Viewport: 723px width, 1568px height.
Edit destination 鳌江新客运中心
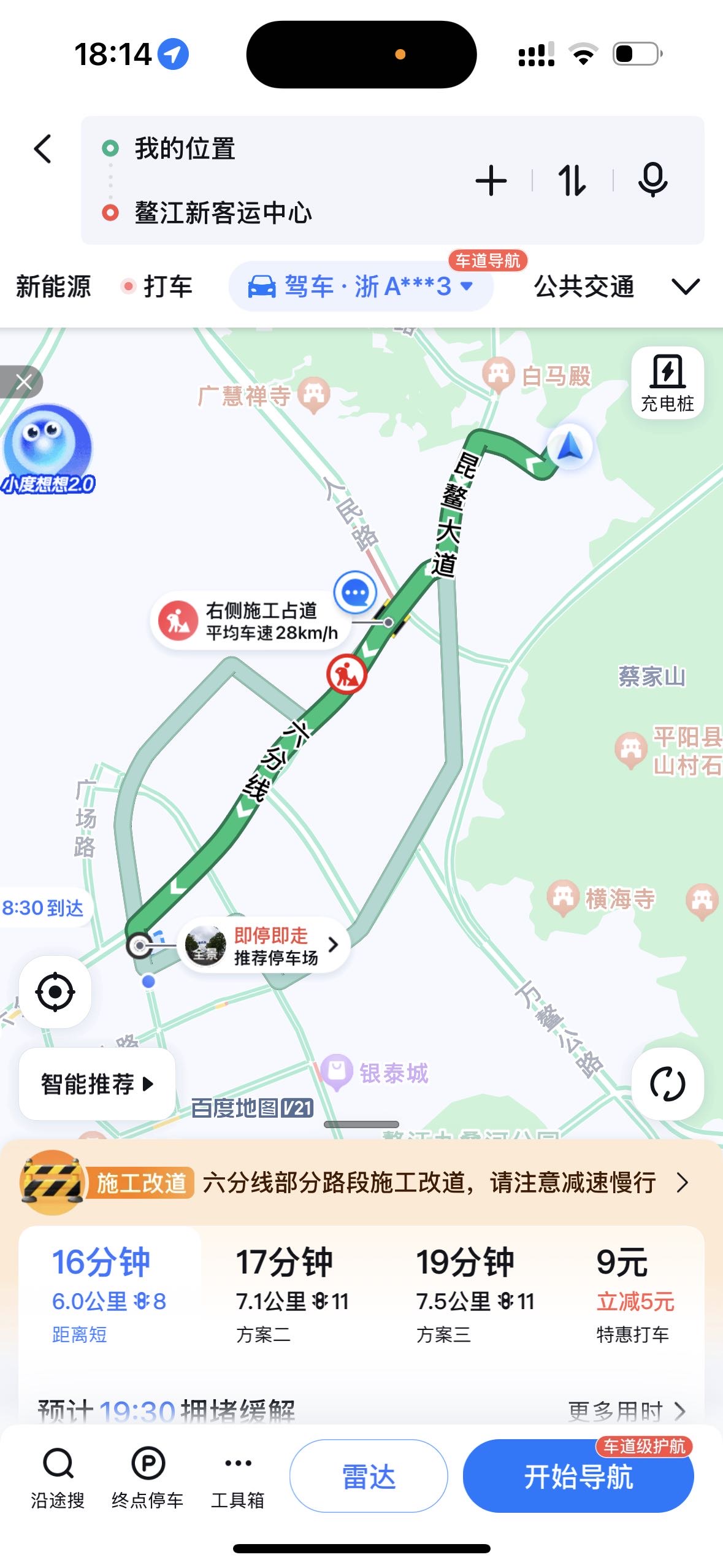tap(223, 213)
